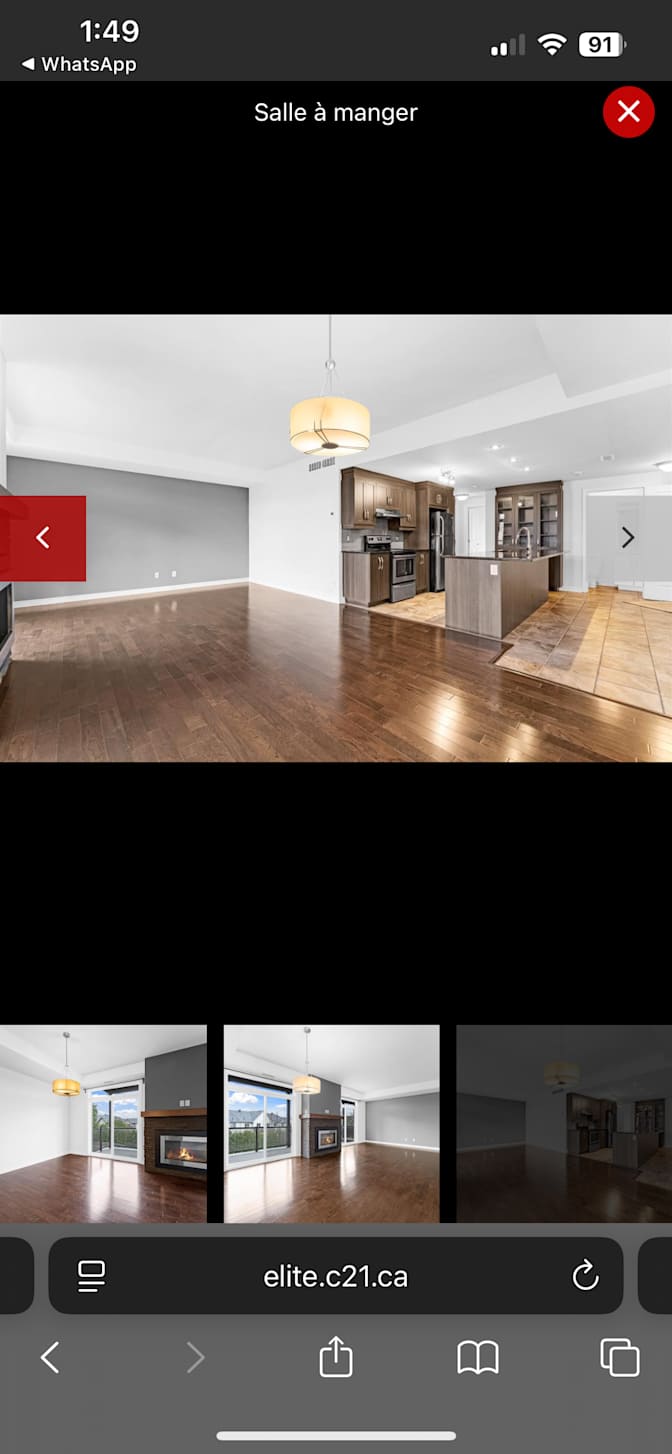Select the thumbnail with fireplace and yellow lamp
This screenshot has width=672, height=1454.
pyautogui.click(x=103, y=1123)
